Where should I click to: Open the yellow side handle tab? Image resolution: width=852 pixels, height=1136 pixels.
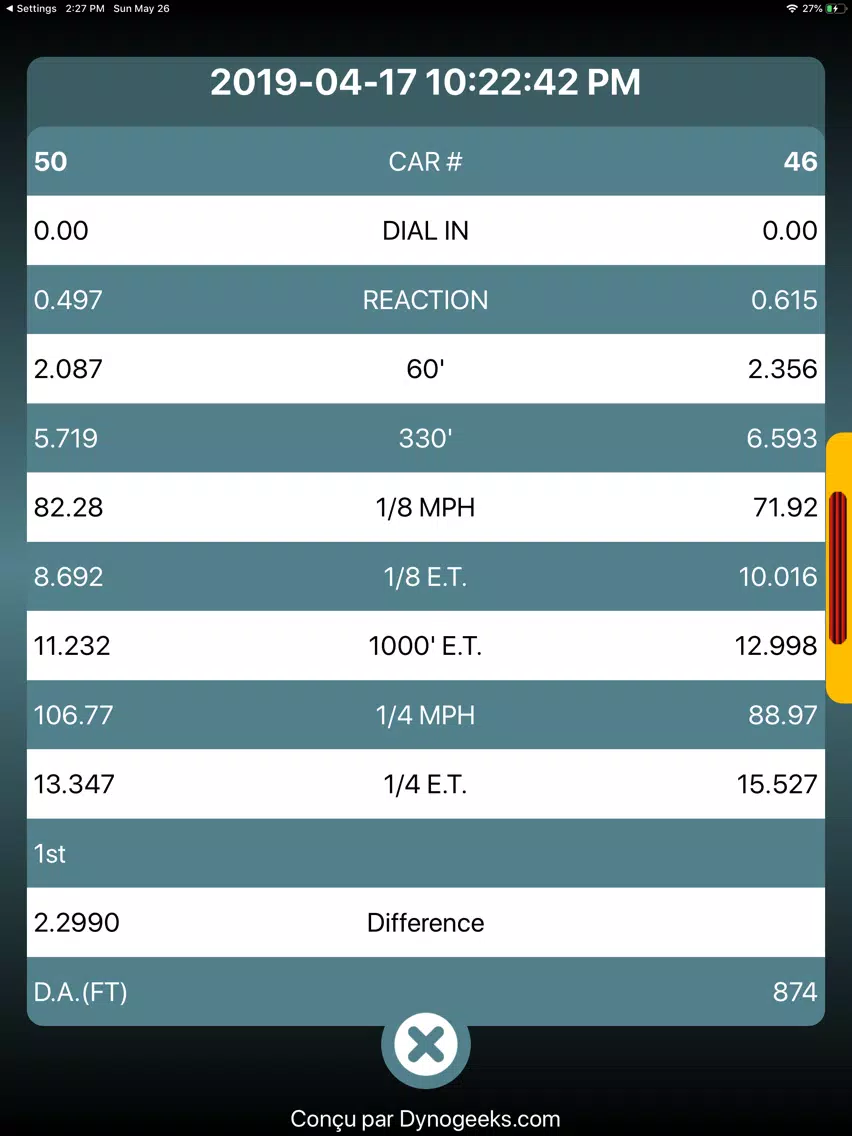[x=839, y=568]
